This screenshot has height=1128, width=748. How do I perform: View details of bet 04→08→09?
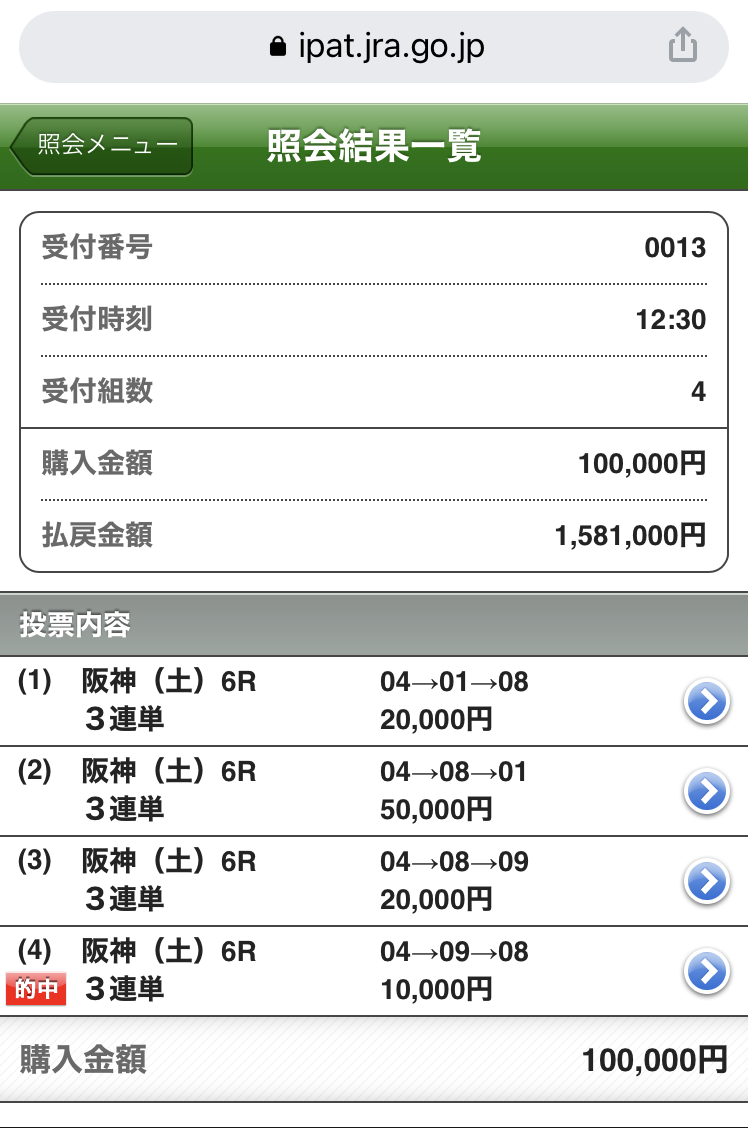click(707, 881)
